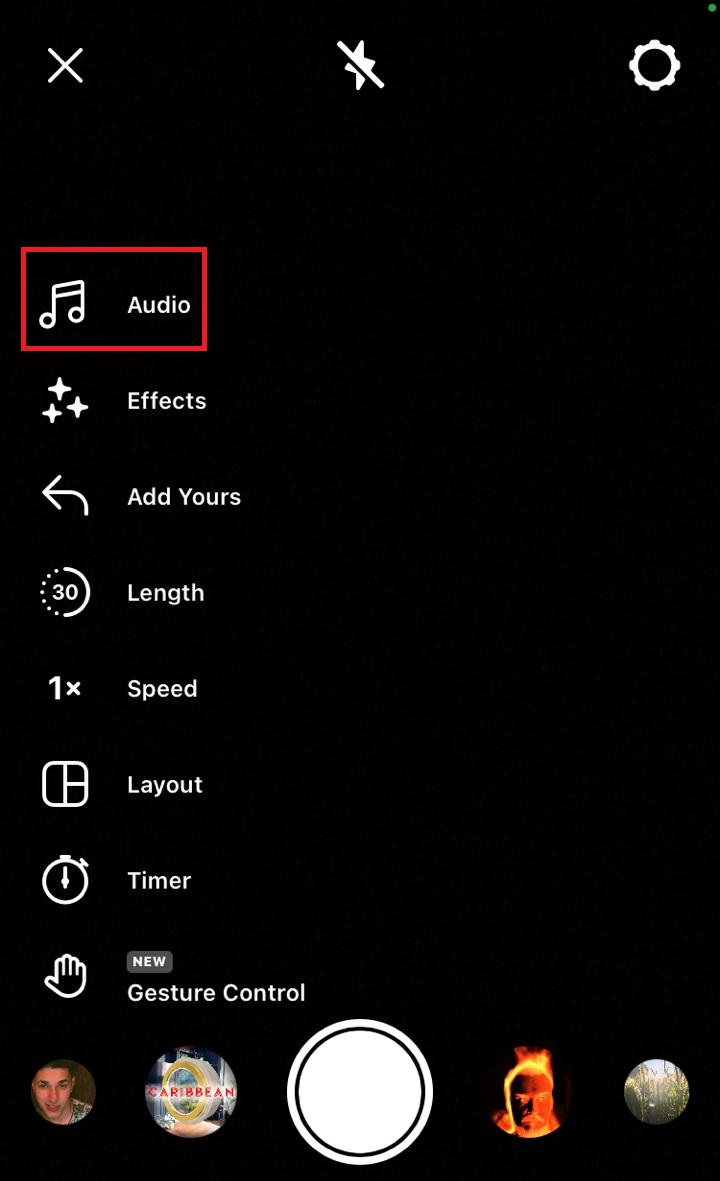This screenshot has width=720, height=1181.
Task: Choose a Layout for the video
Action: 122,784
